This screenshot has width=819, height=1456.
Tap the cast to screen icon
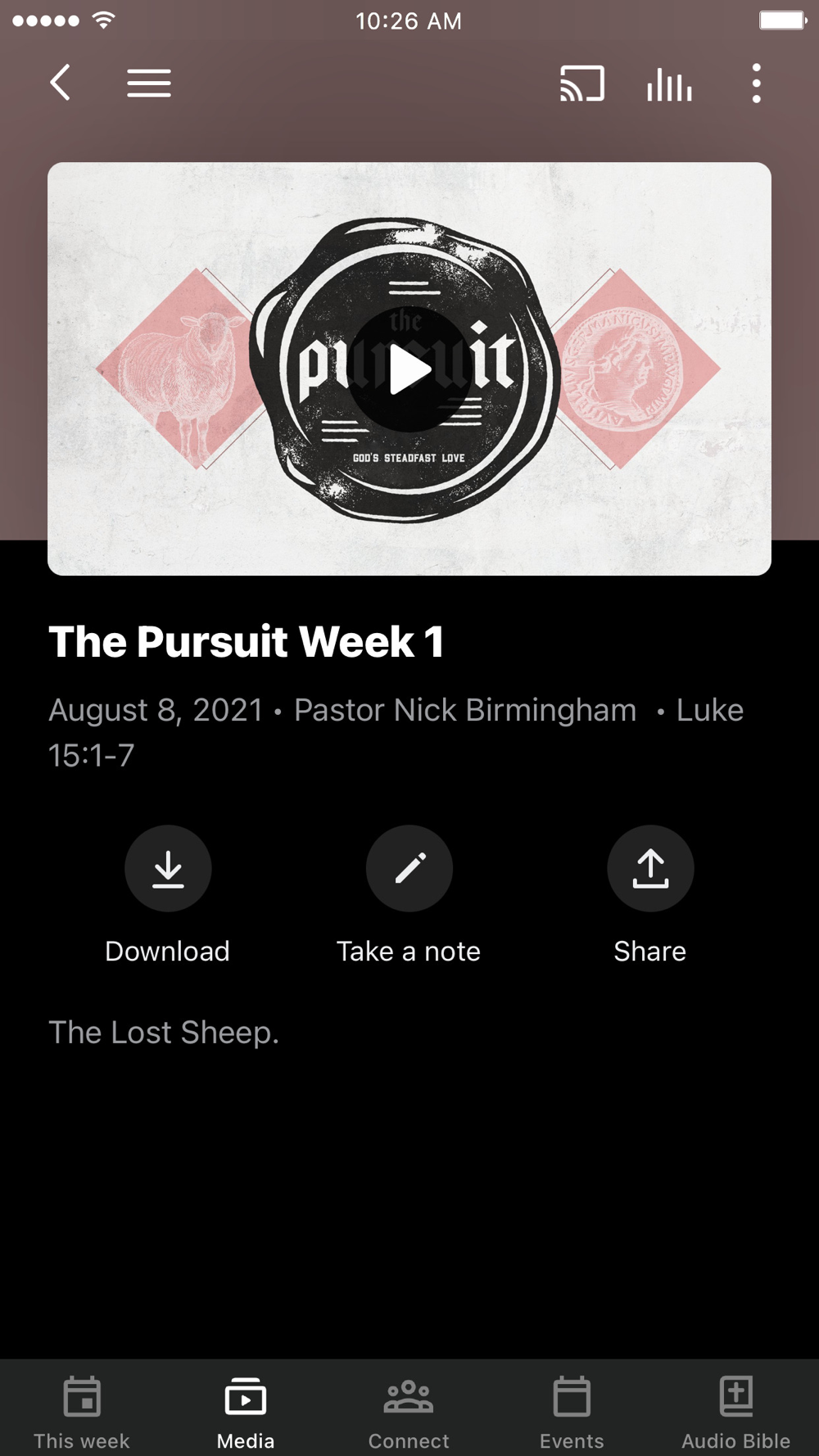tap(582, 83)
